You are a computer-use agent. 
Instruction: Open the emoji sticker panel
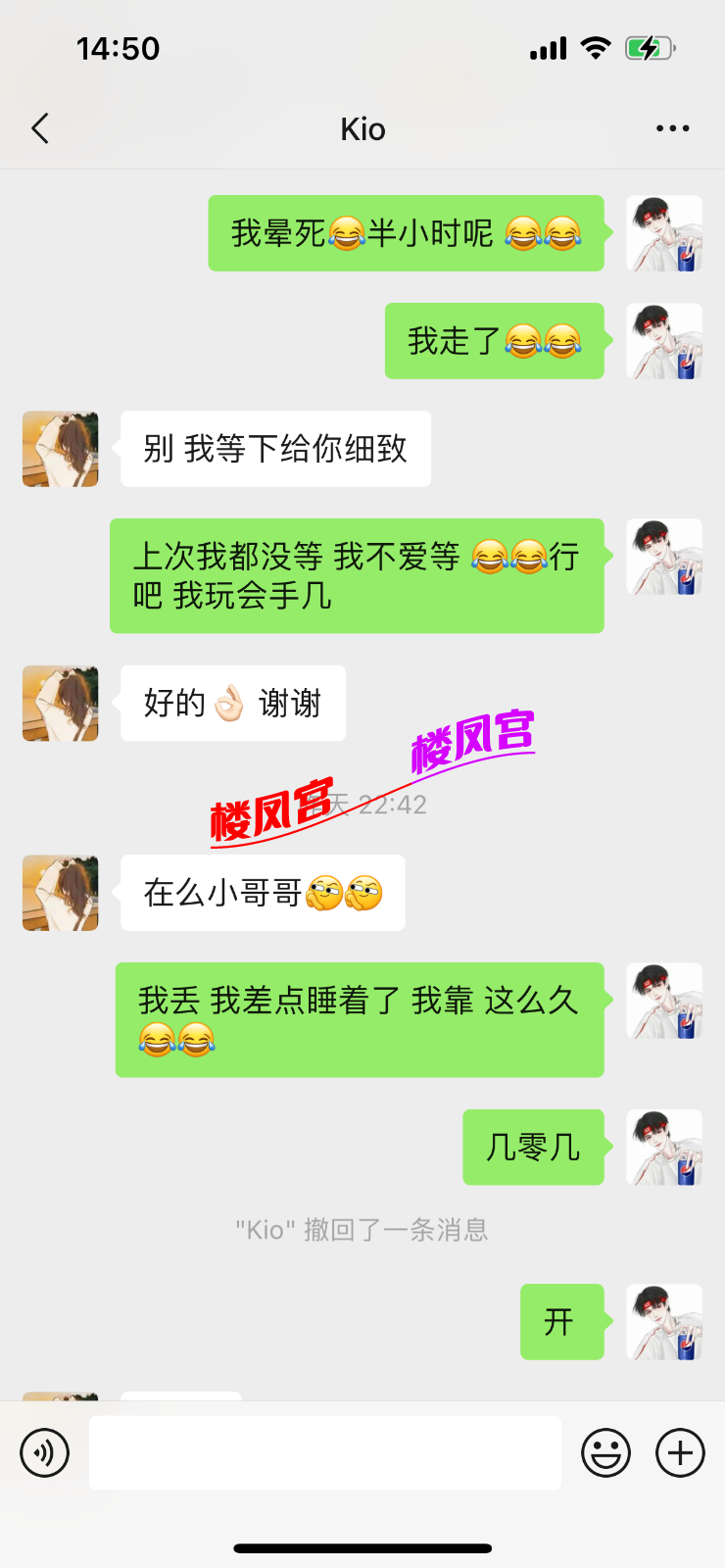(605, 1452)
